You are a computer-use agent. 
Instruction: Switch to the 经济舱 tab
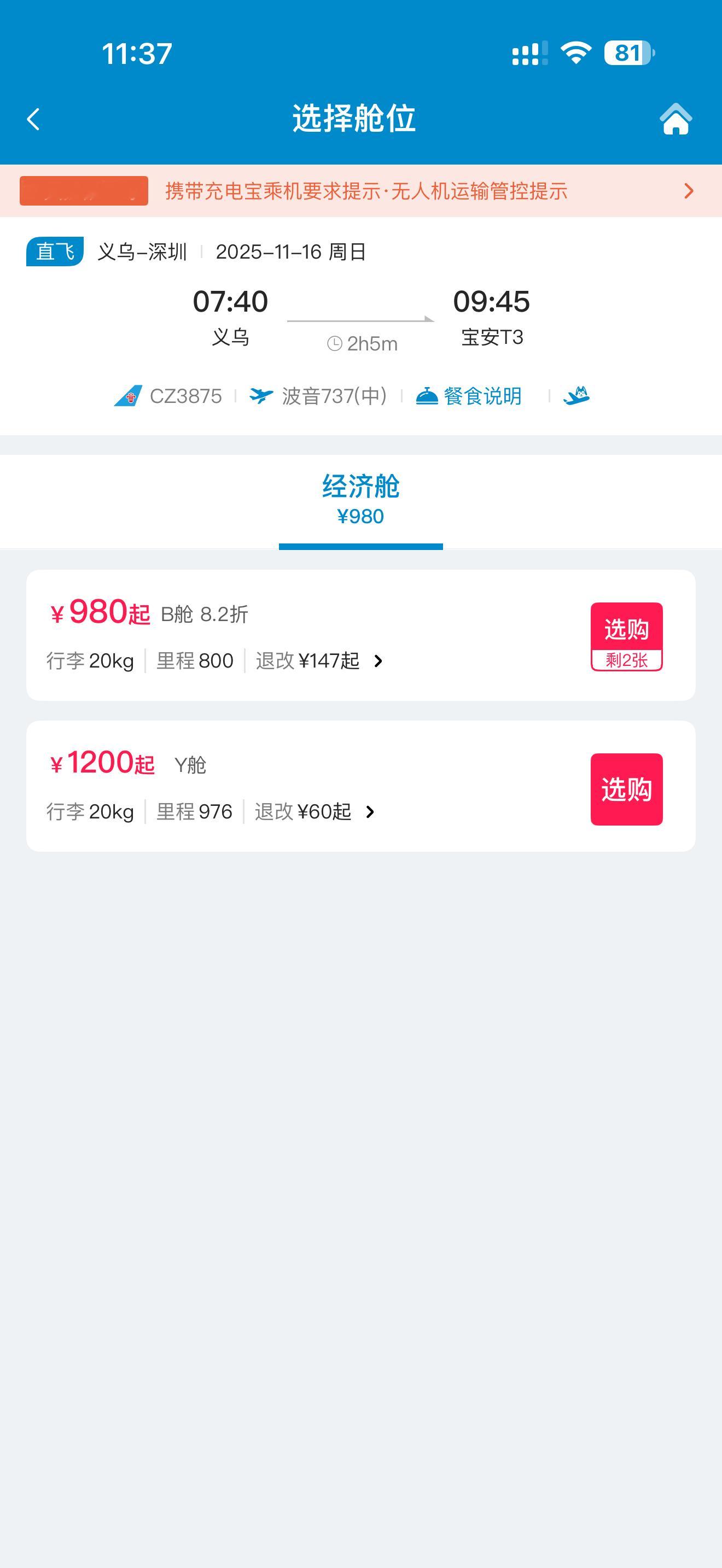pos(361,499)
